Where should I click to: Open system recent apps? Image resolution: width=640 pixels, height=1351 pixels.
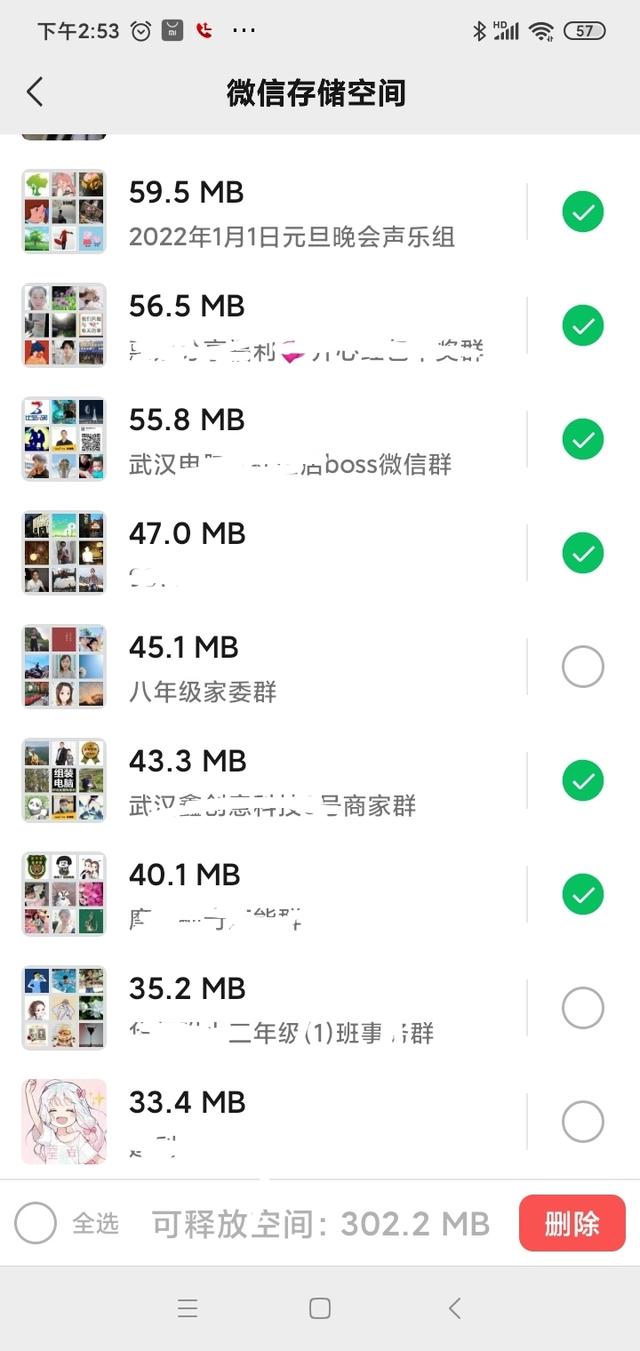click(187, 1308)
